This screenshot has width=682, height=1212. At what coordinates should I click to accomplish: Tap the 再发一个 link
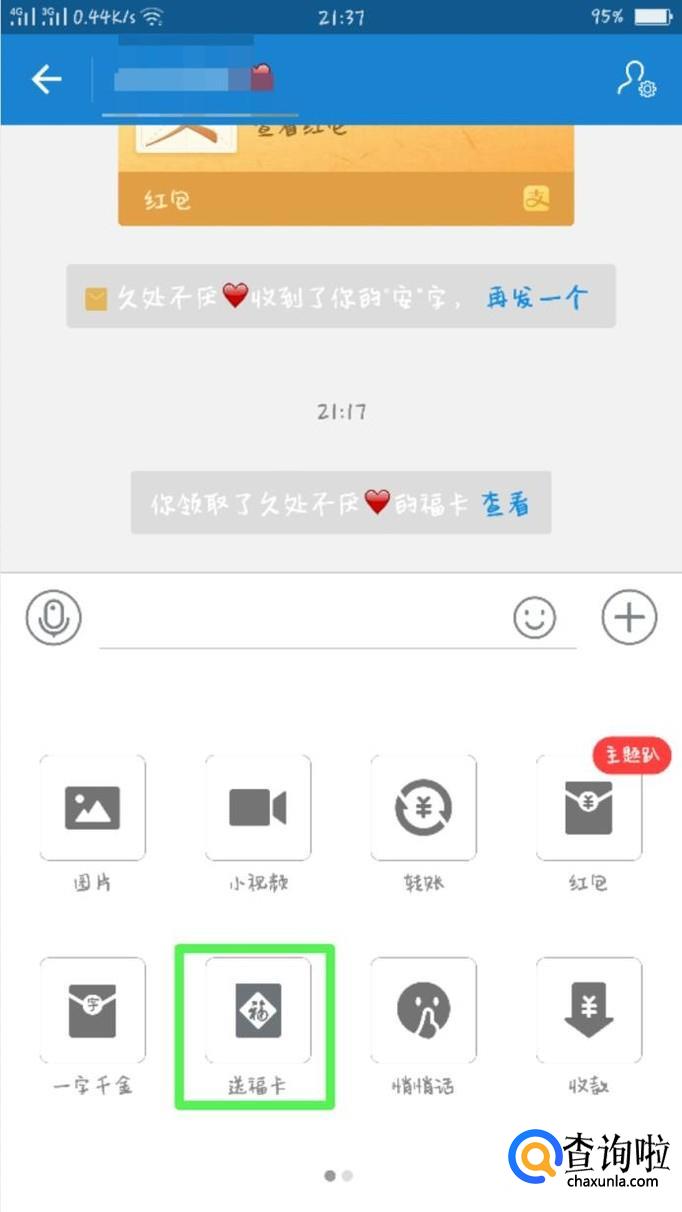tap(537, 297)
